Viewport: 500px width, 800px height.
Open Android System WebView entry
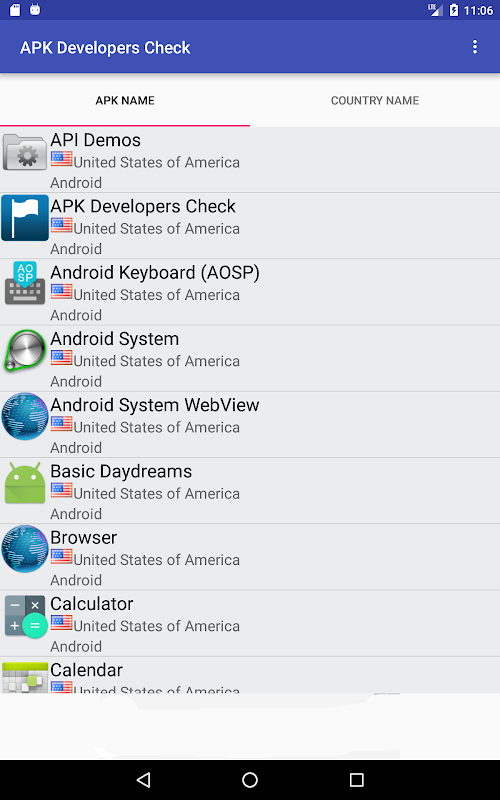(x=250, y=424)
